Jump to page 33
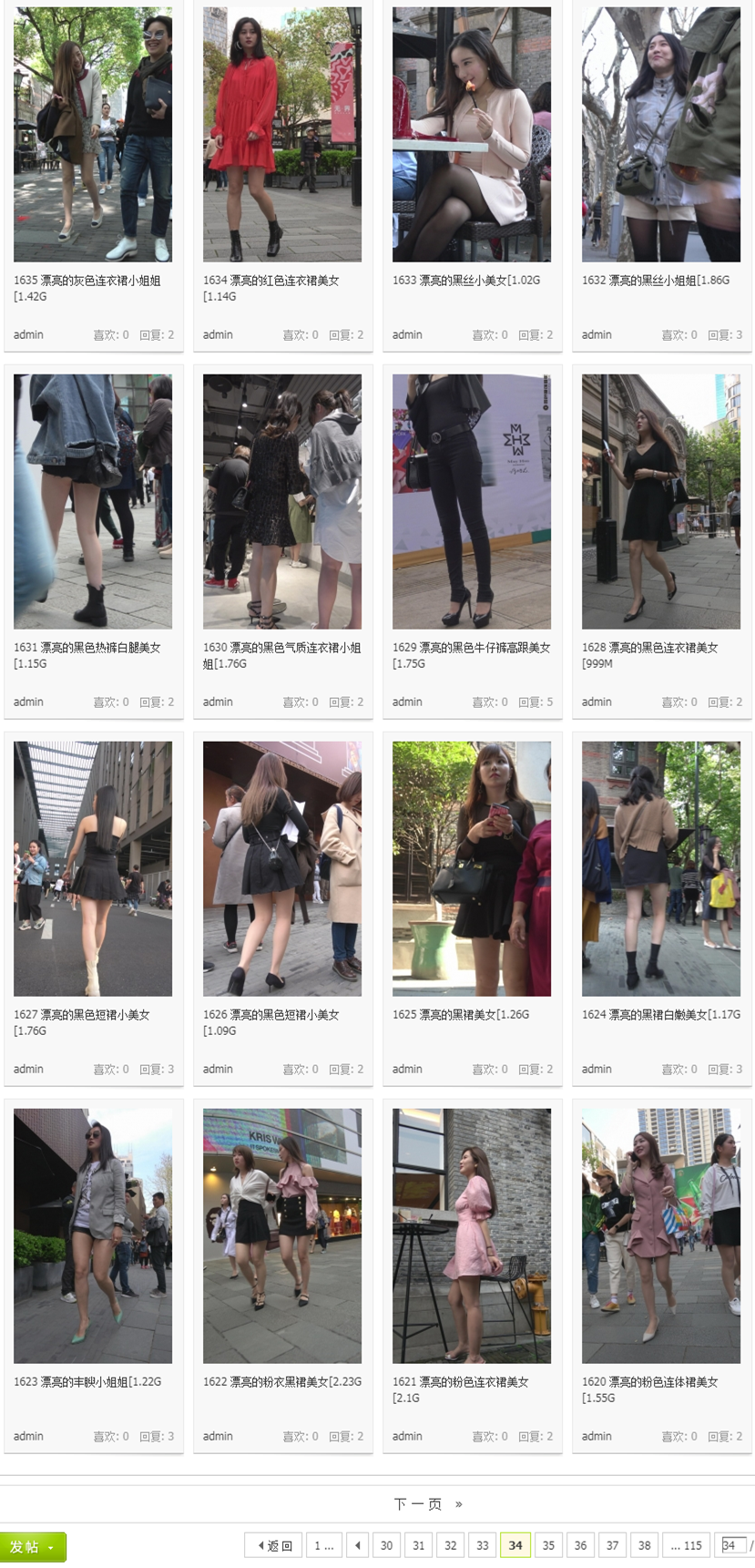The width and height of the screenshot is (755, 1568). tap(483, 1546)
